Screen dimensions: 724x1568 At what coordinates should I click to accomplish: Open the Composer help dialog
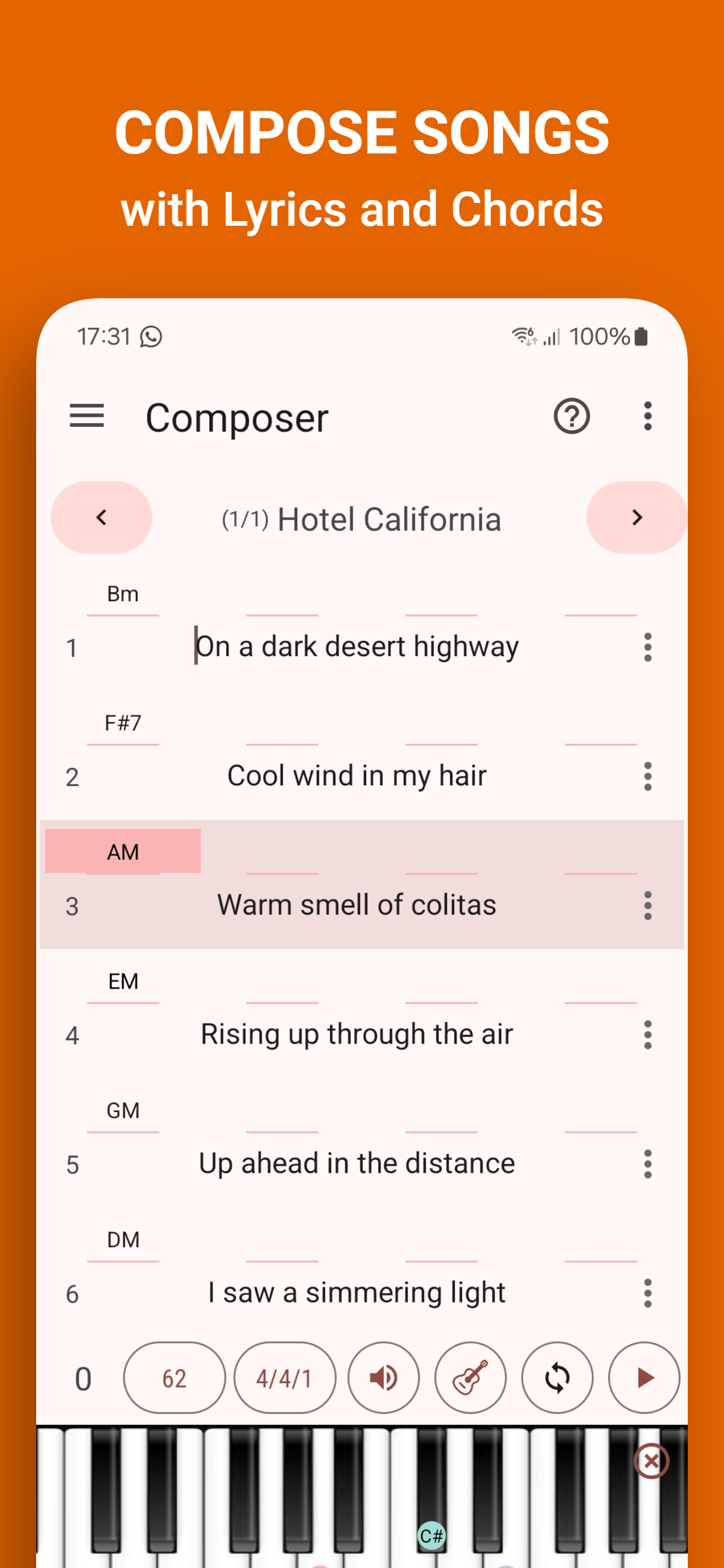pos(571,416)
